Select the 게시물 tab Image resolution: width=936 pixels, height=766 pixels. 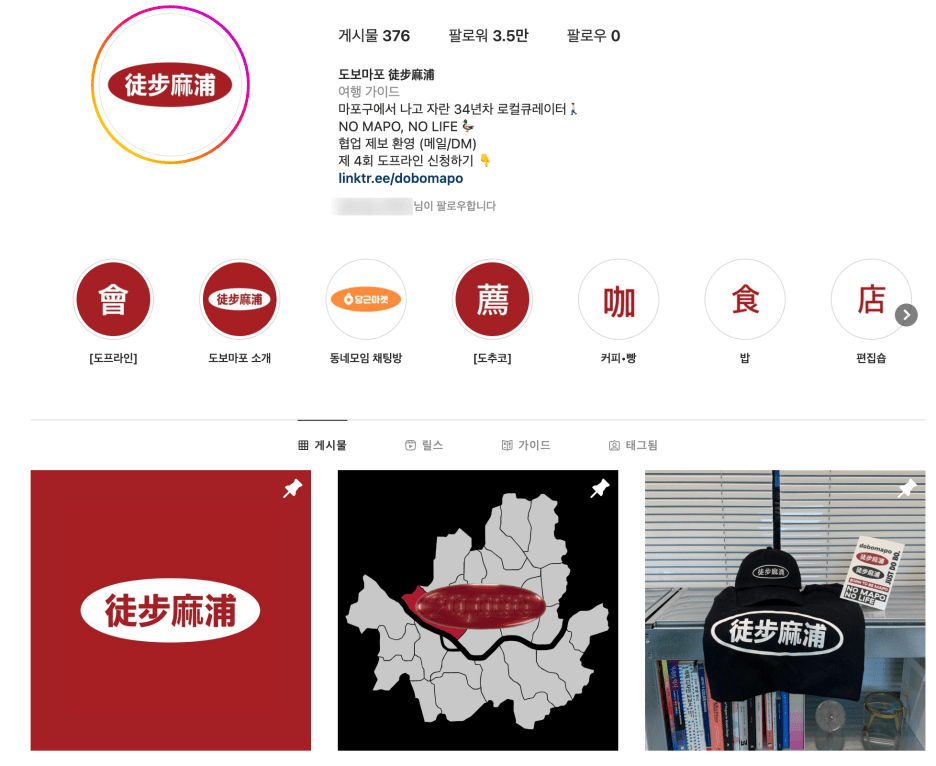(322, 445)
